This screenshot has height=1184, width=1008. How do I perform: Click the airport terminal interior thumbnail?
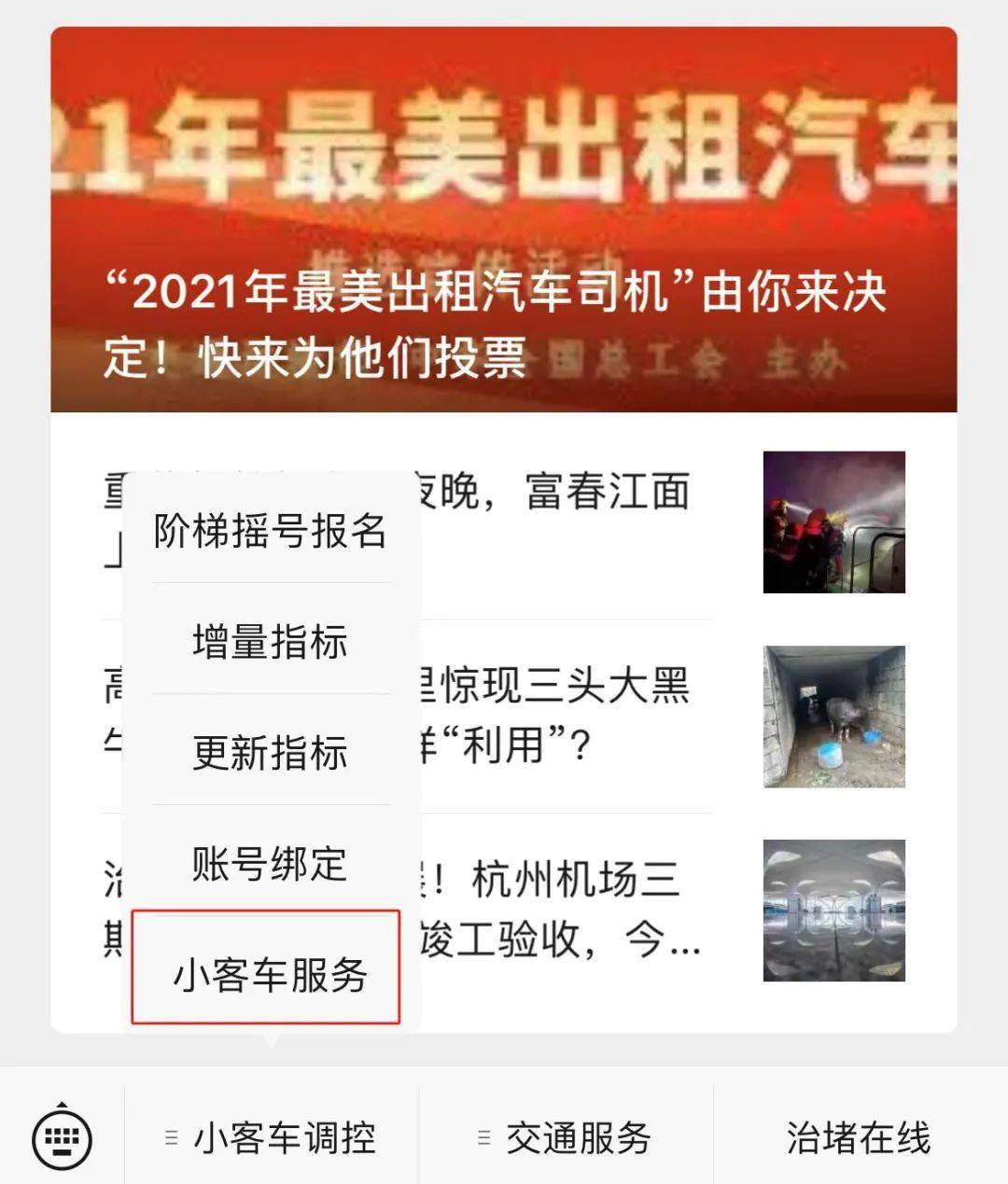coord(835,910)
